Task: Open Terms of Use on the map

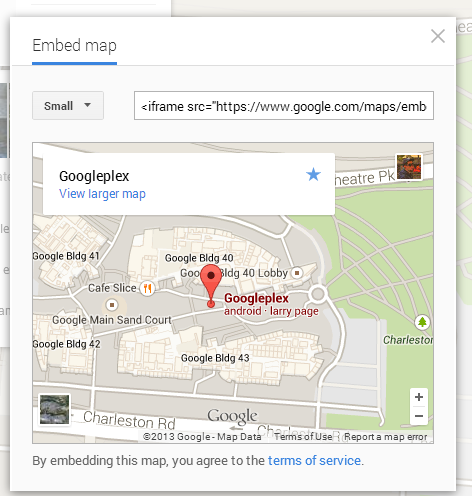Action: tap(303, 437)
